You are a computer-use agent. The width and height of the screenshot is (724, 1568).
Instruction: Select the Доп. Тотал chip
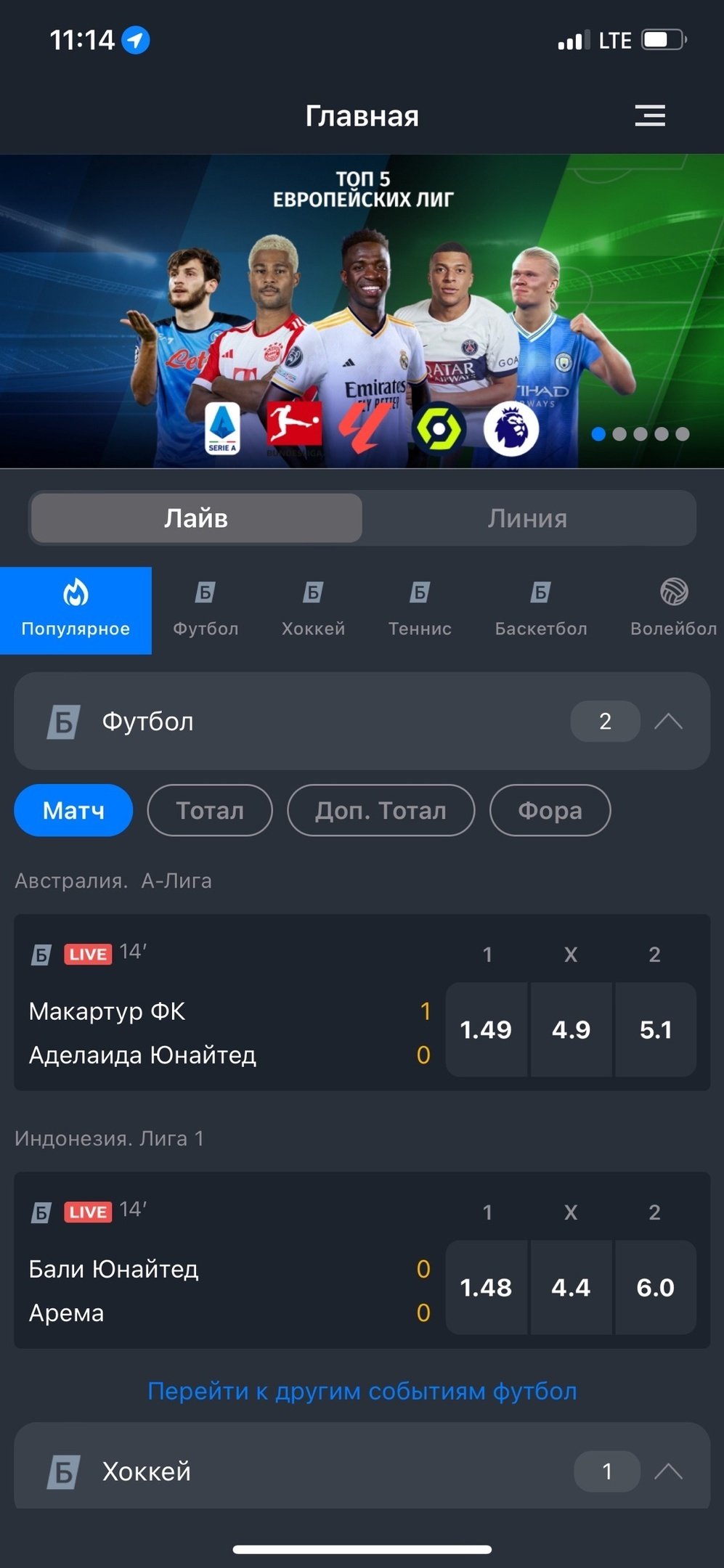381,810
